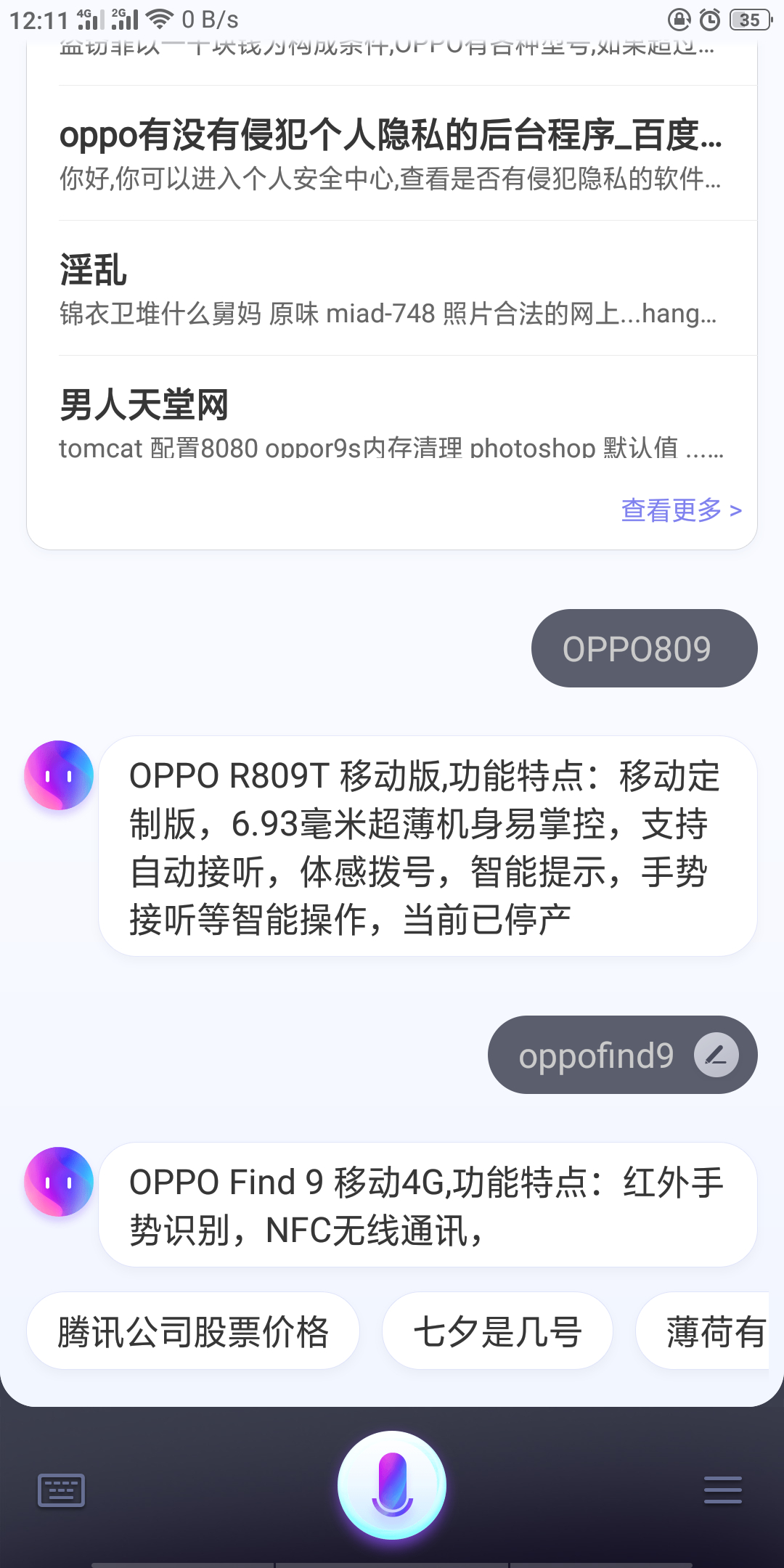Open the keyboard input icon

(61, 1490)
